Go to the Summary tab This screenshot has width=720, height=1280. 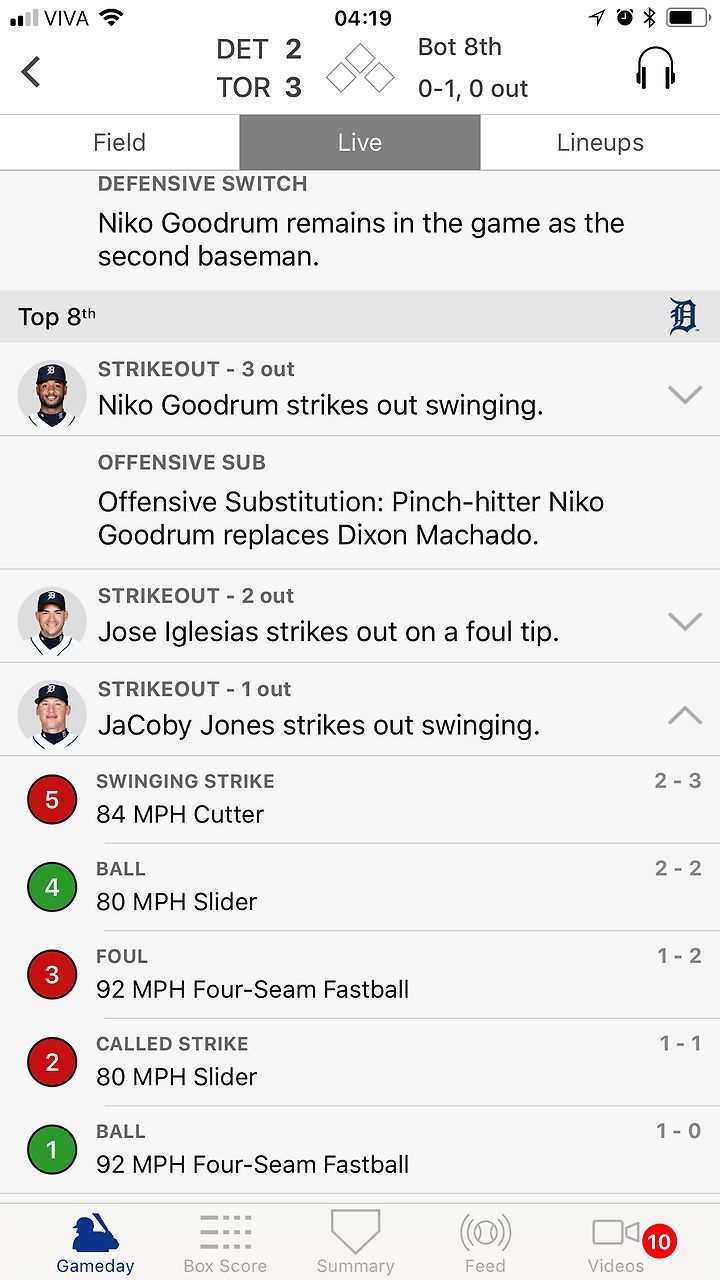tap(355, 1242)
